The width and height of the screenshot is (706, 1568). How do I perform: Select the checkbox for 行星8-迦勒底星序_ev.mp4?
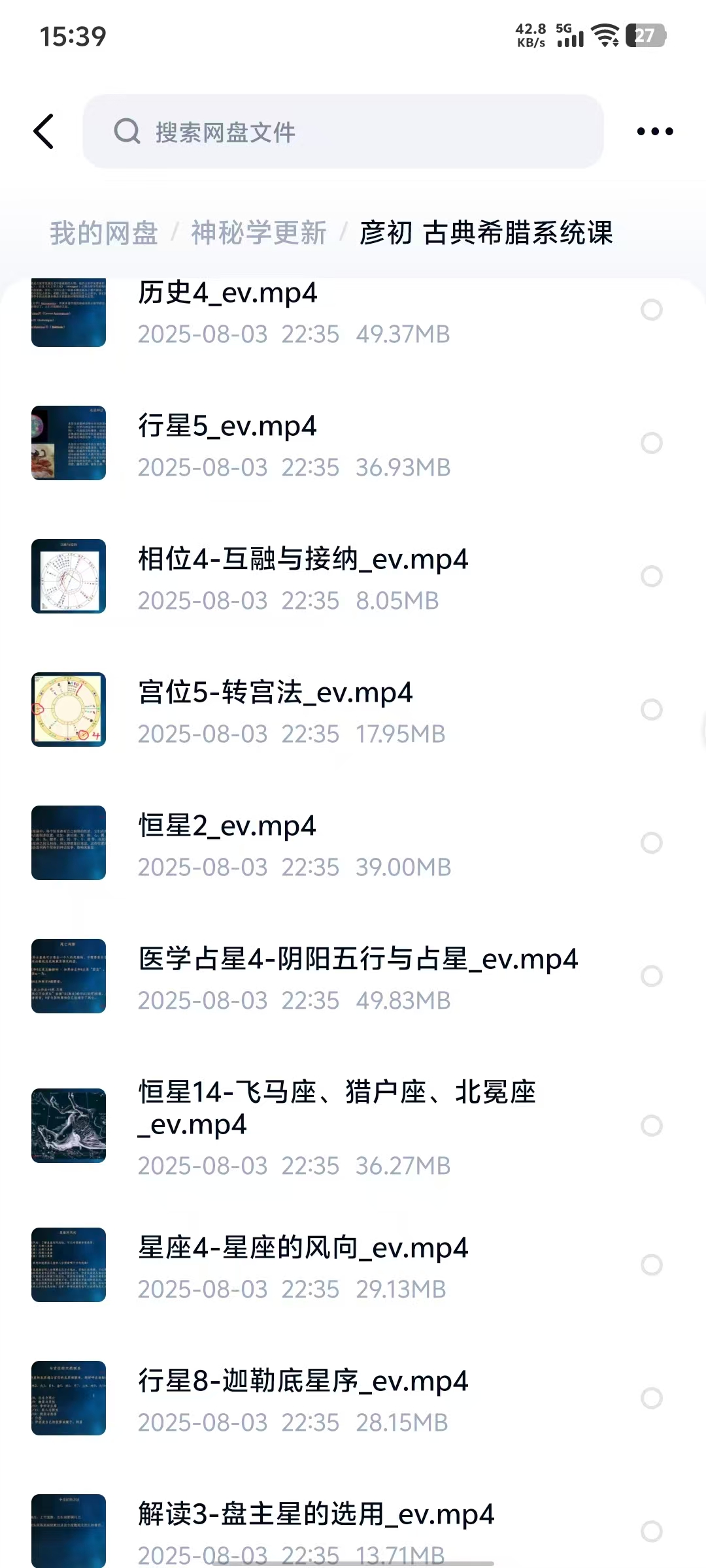652,1398
